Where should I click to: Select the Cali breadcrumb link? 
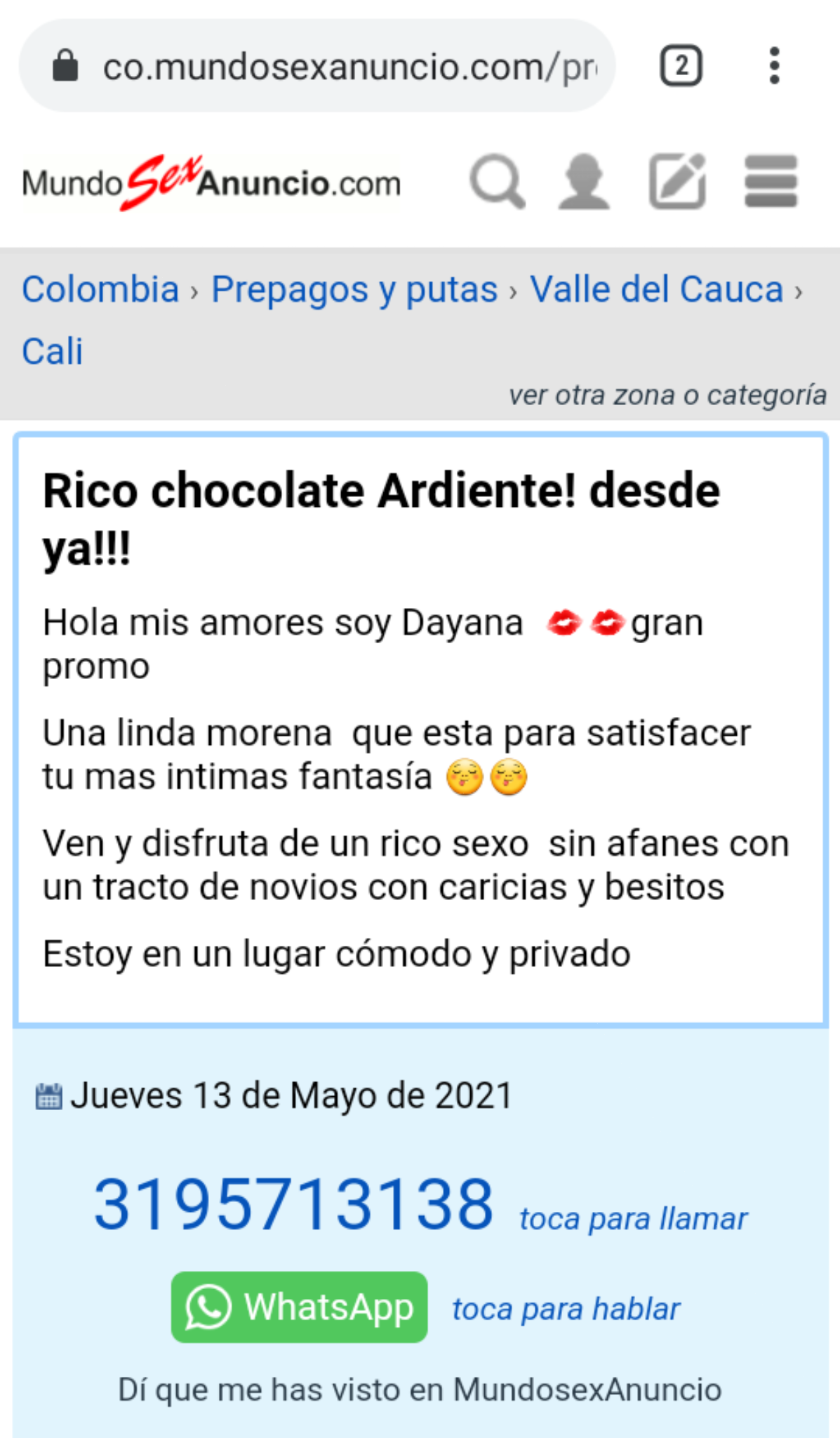click(53, 351)
